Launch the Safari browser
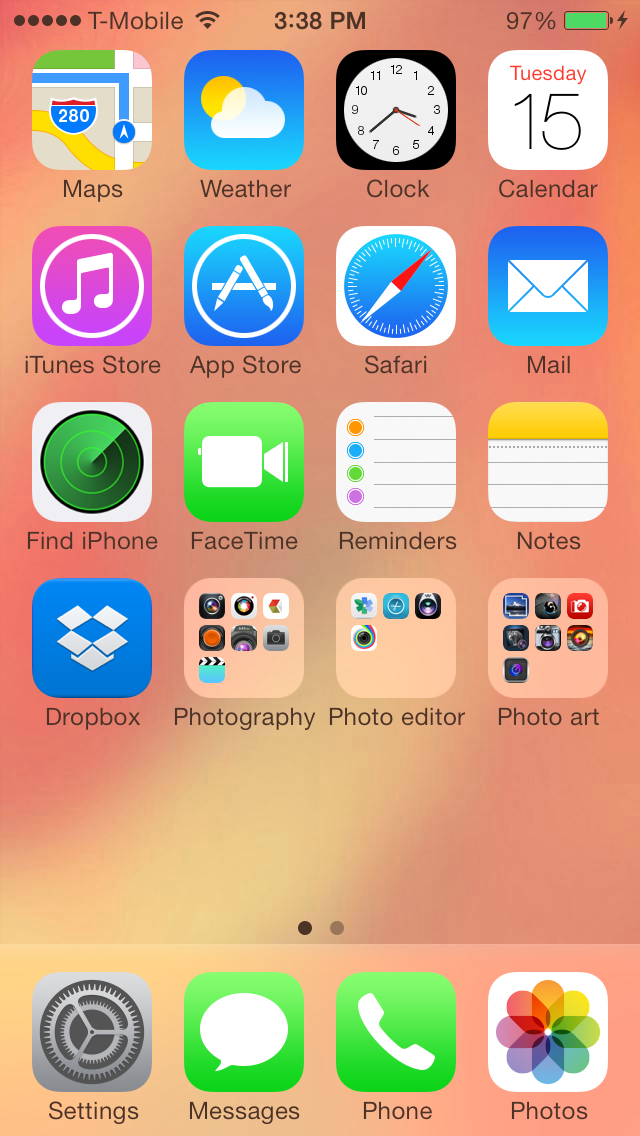 tap(396, 286)
